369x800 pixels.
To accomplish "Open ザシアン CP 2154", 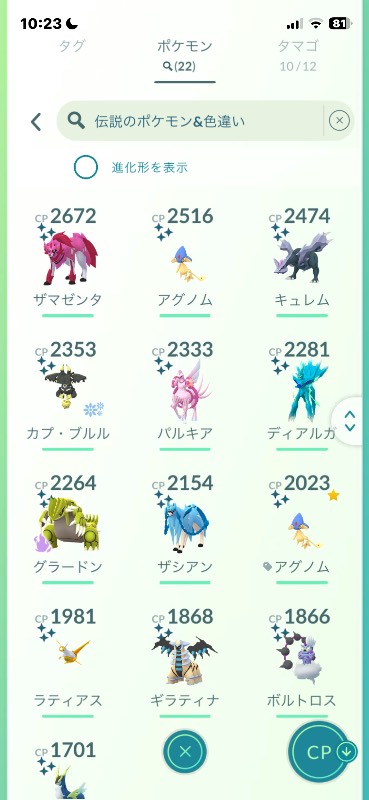I will (x=185, y=529).
